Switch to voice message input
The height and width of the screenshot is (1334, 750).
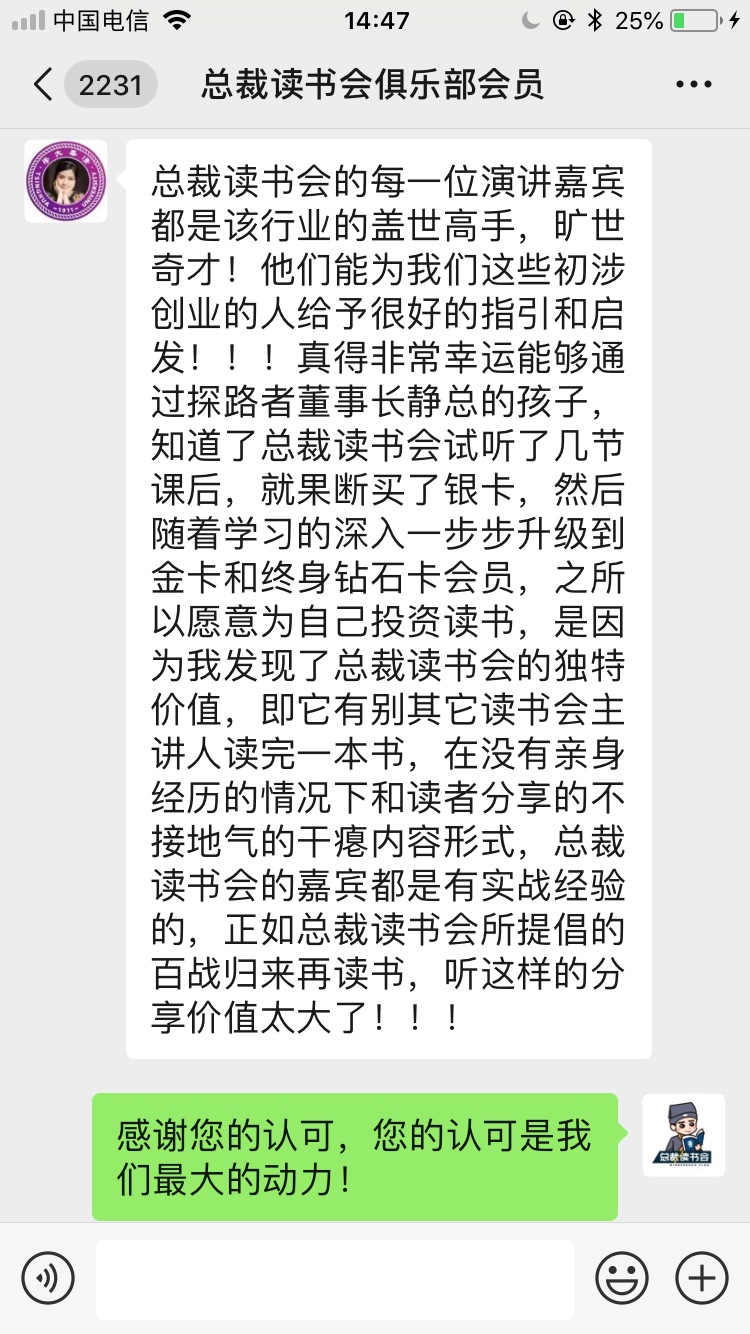tap(48, 1278)
